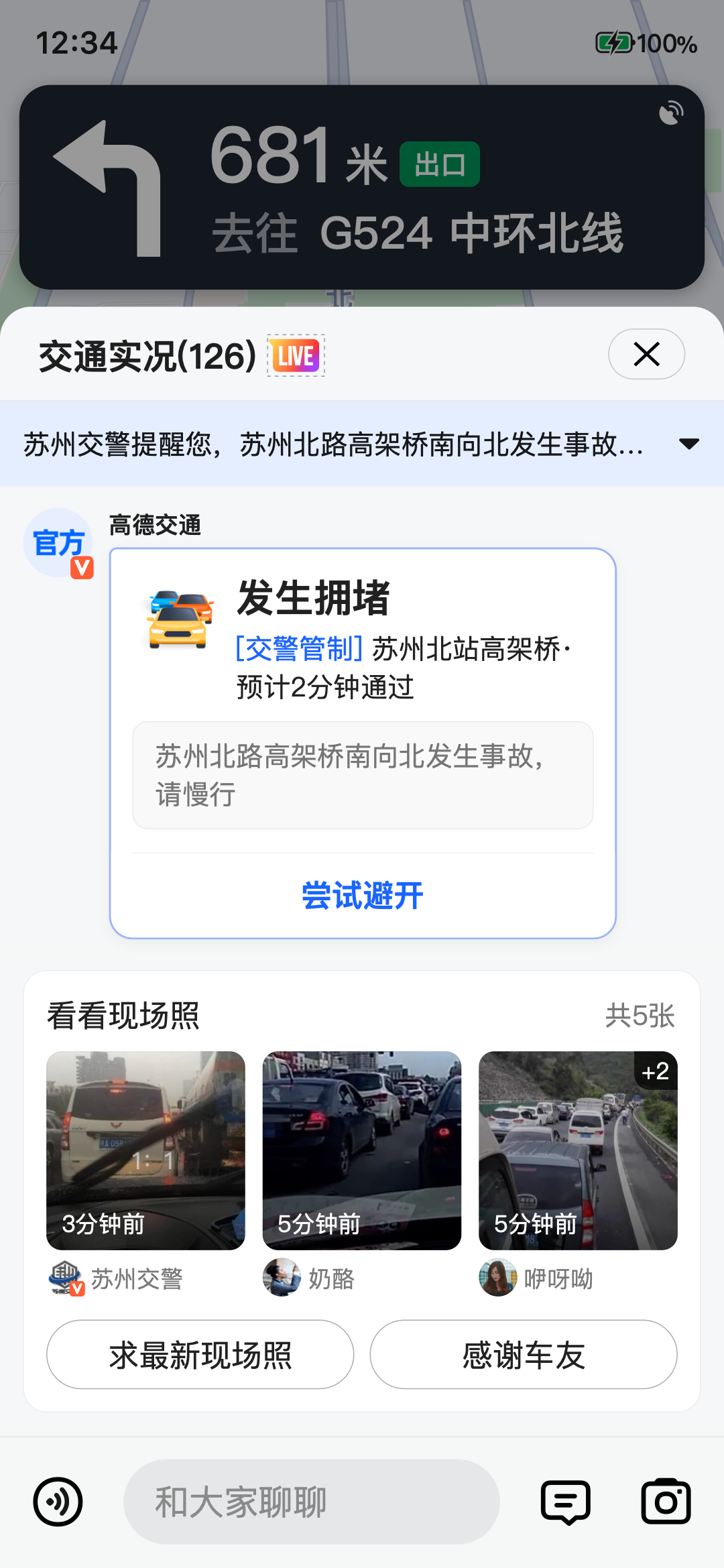Image resolution: width=724 pixels, height=1568 pixels.
Task: Tap 感谢车友 to thank drivers
Action: (x=524, y=1355)
